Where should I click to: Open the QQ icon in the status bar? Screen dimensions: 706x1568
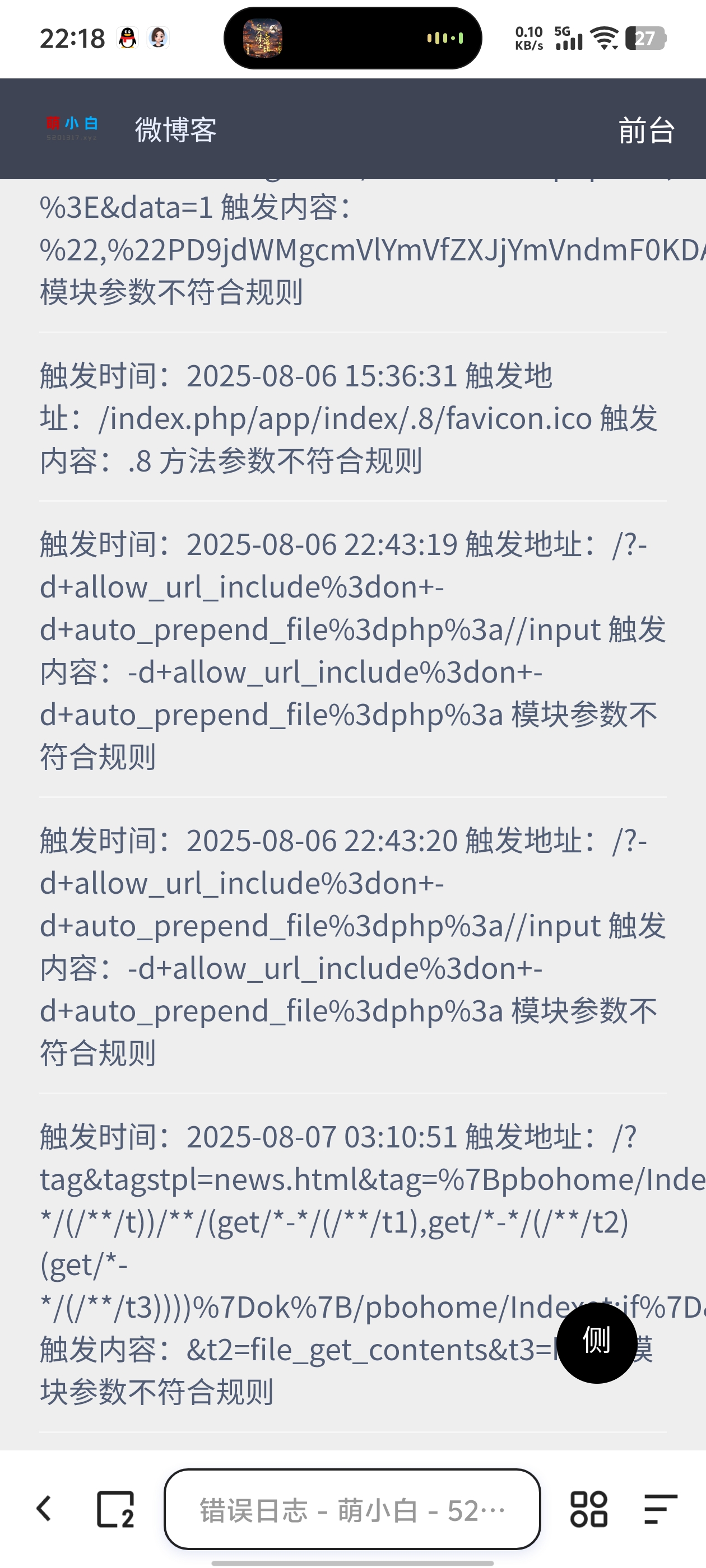(128, 38)
